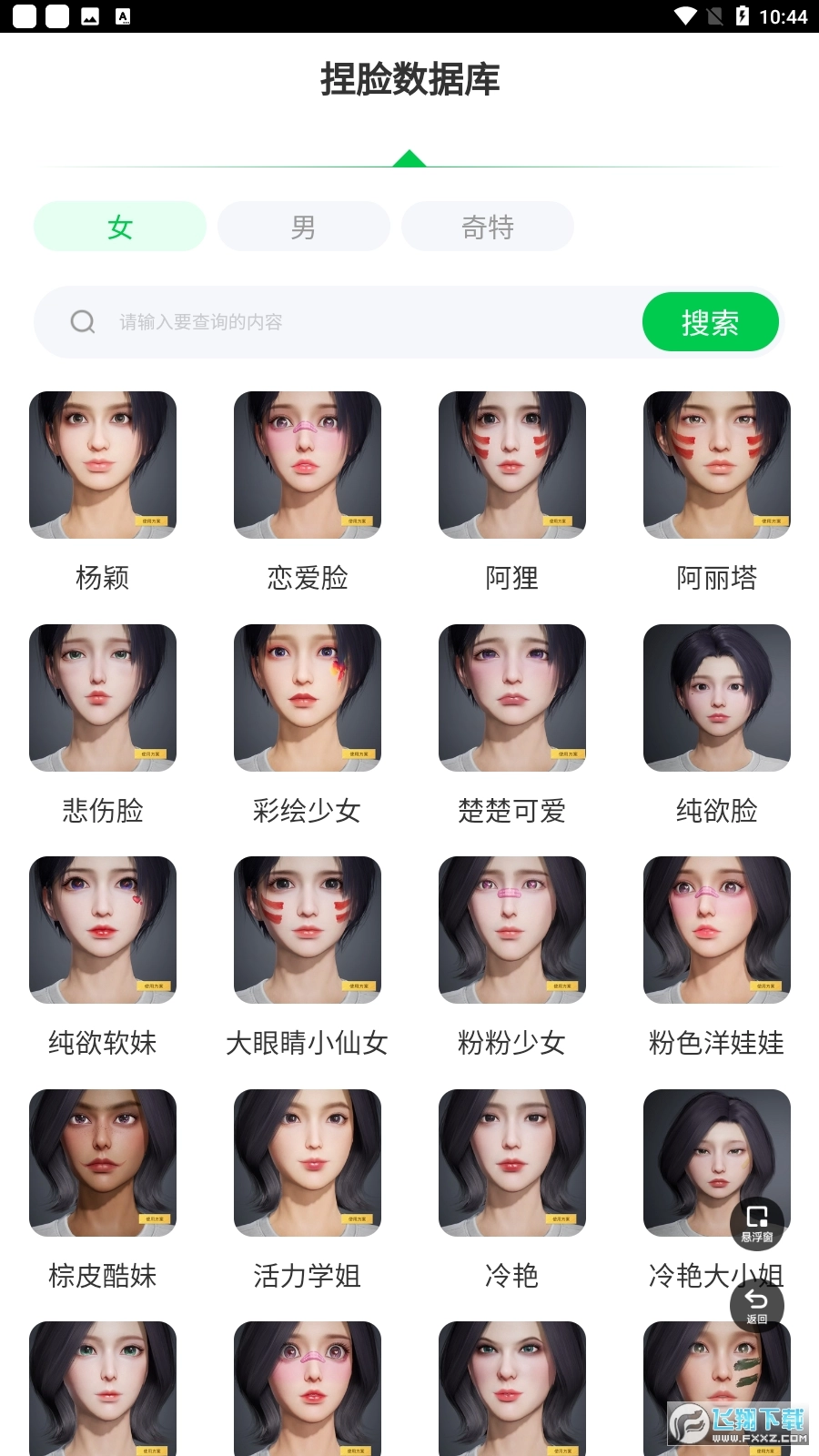Tap the 悬浮窗 floating window button
Image resolution: width=819 pixels, height=1456 pixels.
[x=757, y=1223]
